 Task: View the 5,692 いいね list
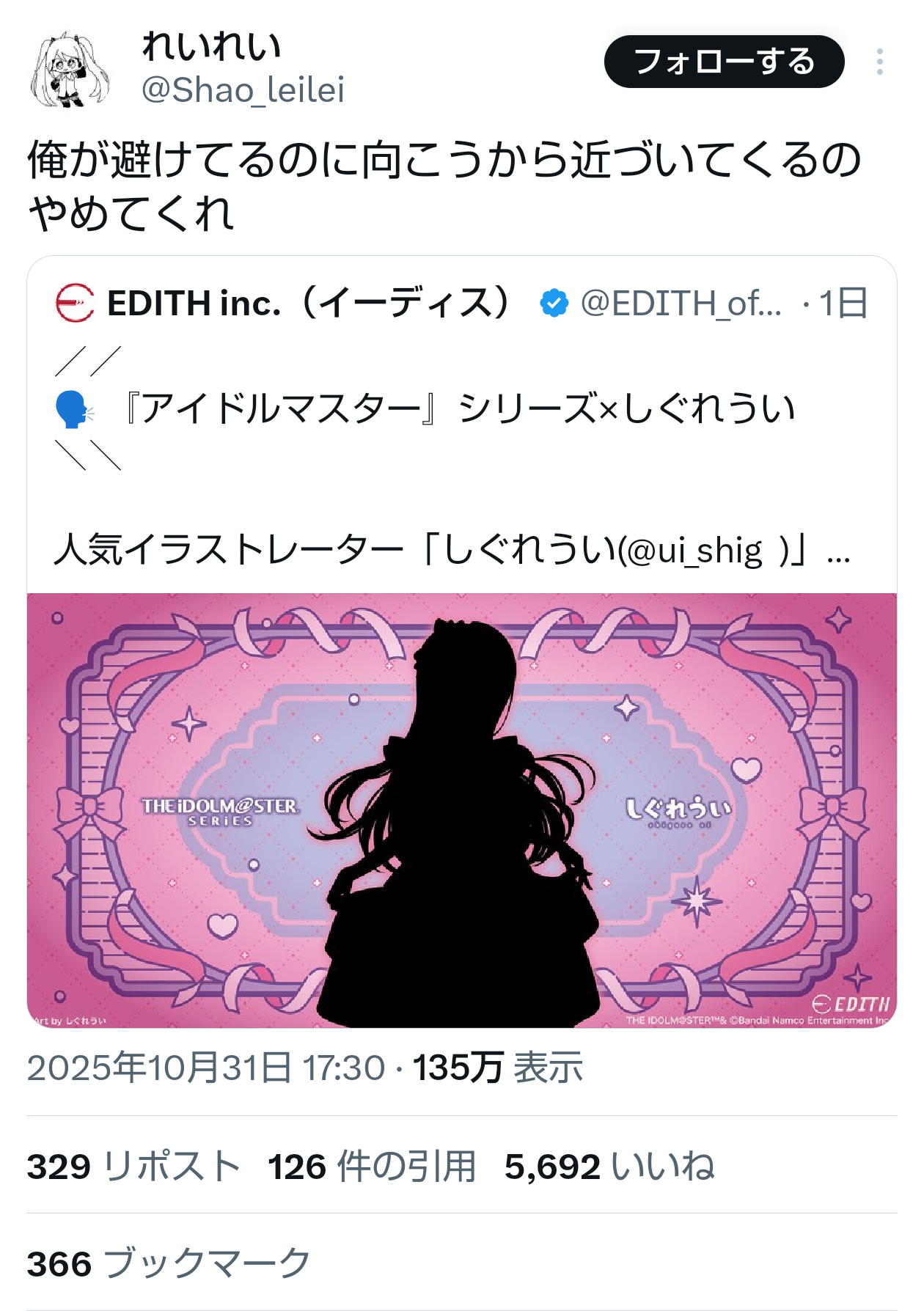click(609, 1166)
